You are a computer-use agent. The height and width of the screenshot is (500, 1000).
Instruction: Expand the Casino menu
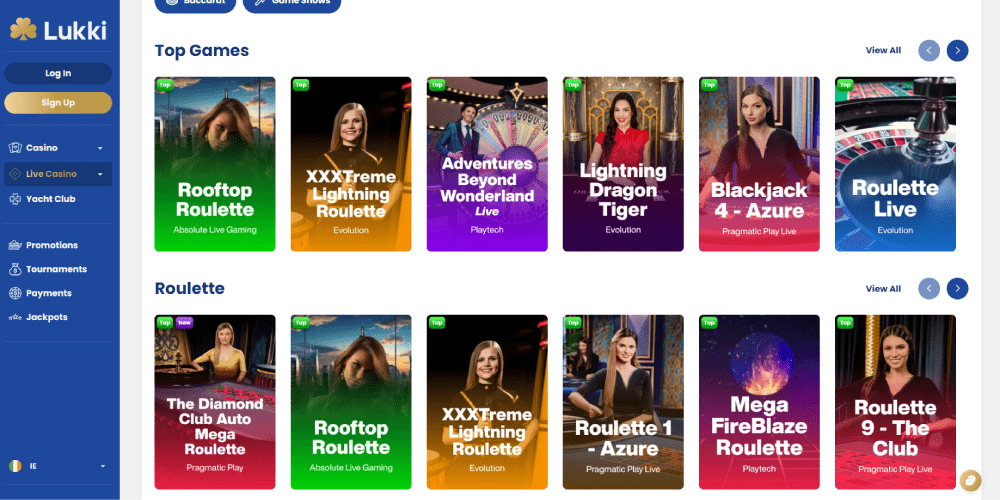(x=58, y=148)
